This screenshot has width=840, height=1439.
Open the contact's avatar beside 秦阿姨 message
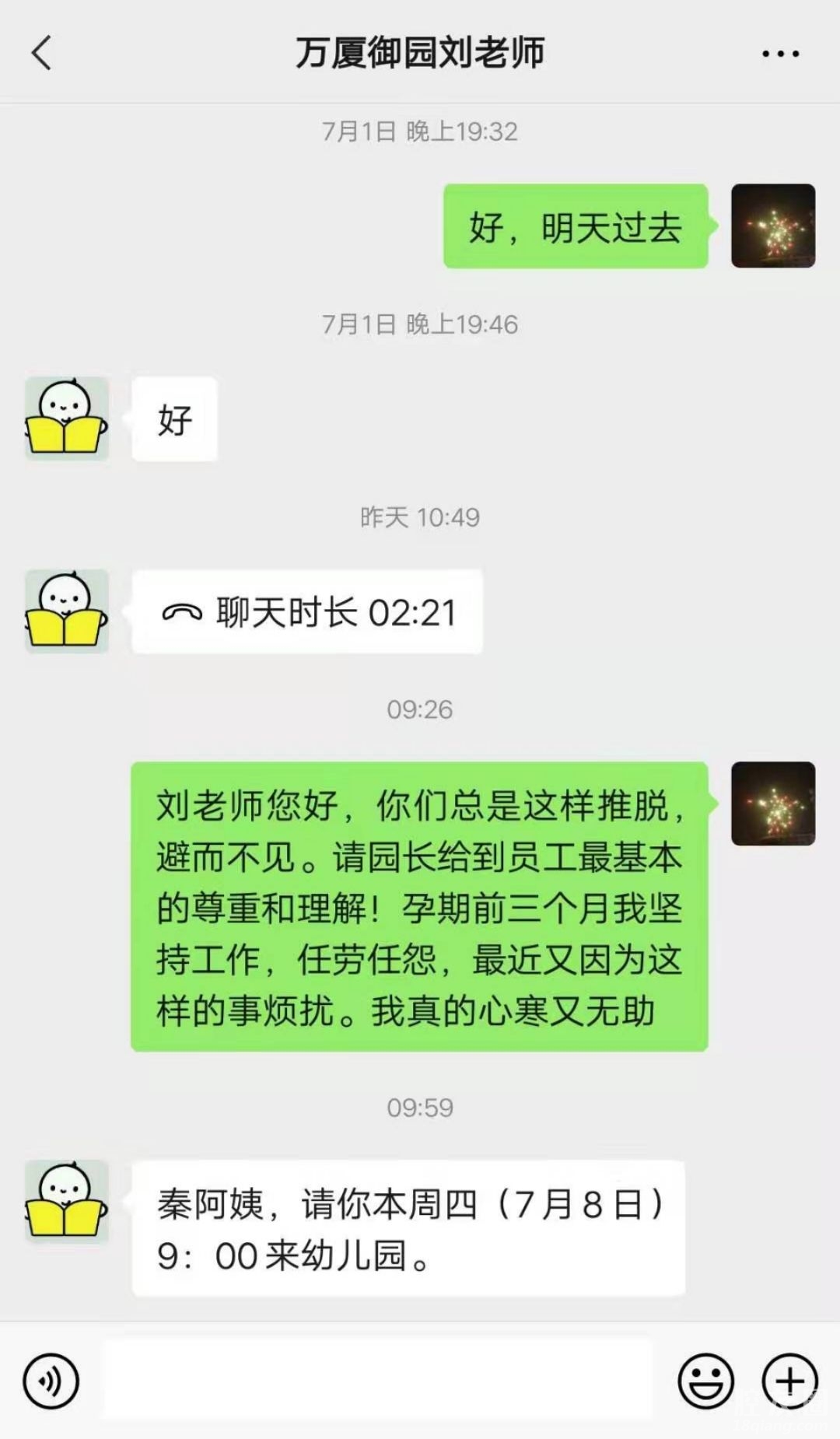[x=67, y=1201]
